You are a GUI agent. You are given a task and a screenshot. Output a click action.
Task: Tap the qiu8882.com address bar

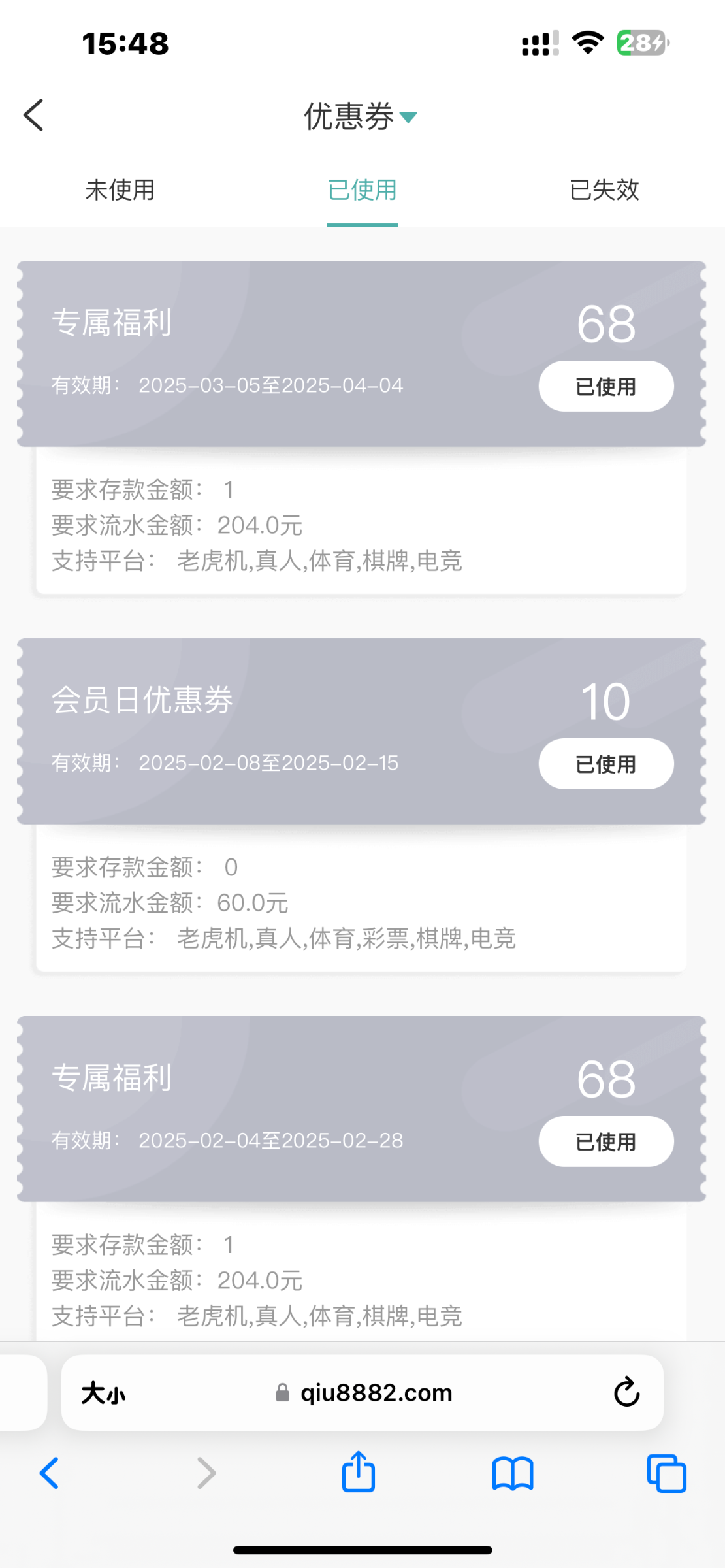[364, 1393]
